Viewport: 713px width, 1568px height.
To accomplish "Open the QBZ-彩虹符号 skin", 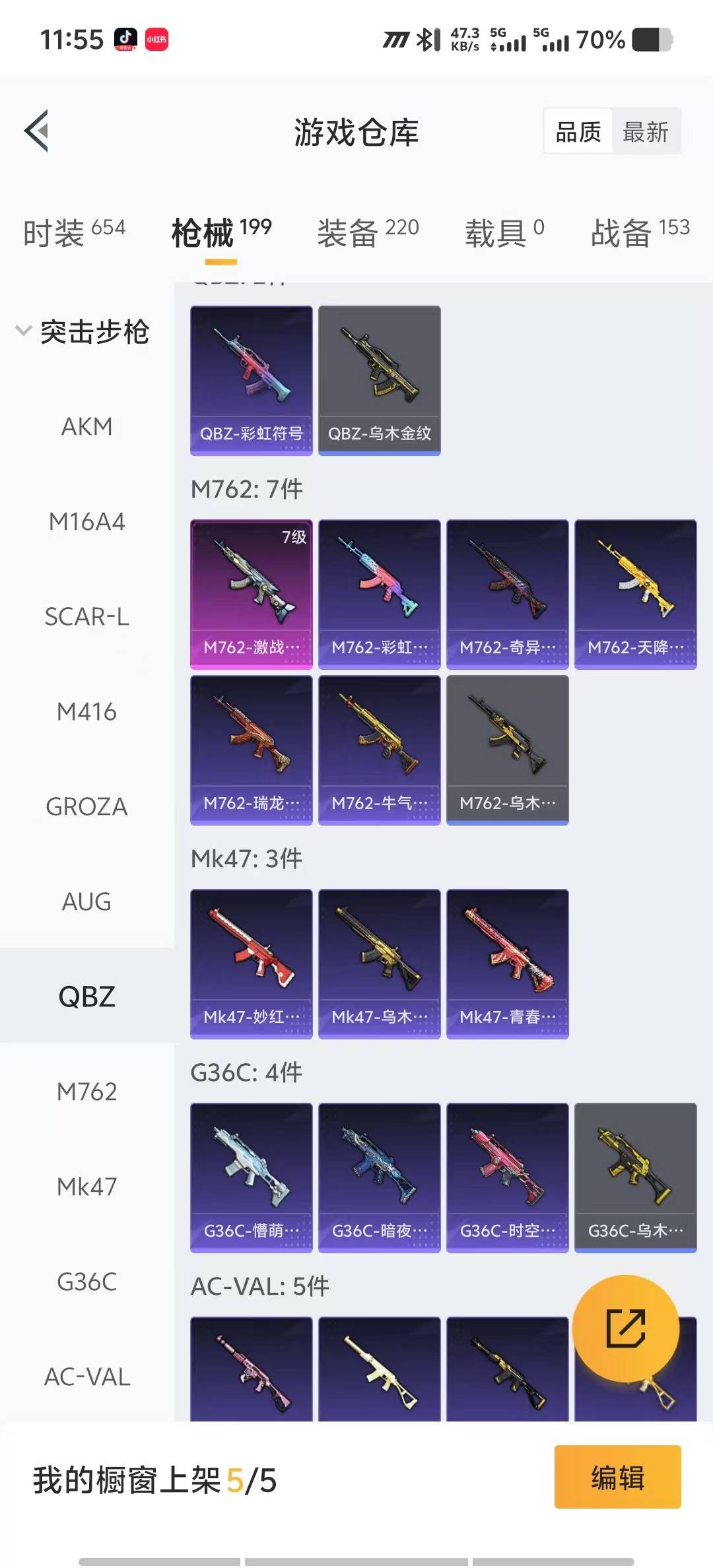I will pos(251,380).
